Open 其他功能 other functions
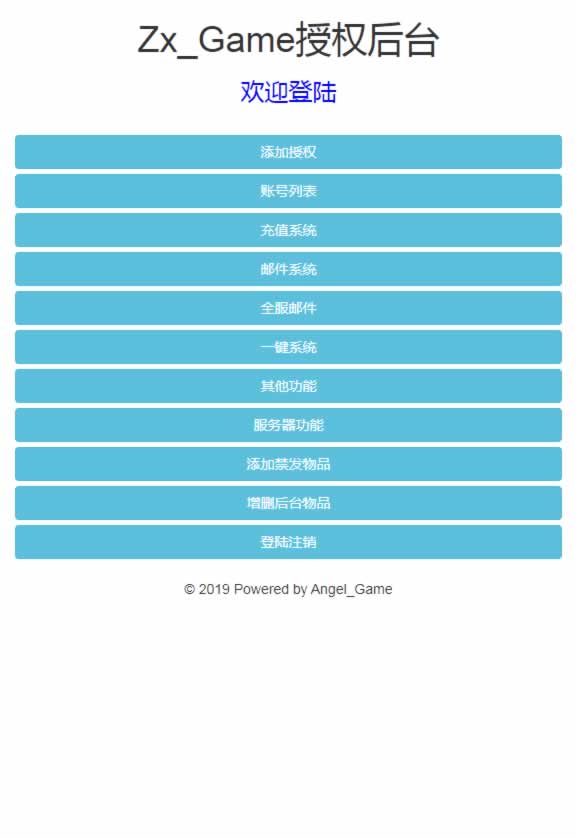Image resolution: width=577 pixels, height=838 pixels. [288, 386]
